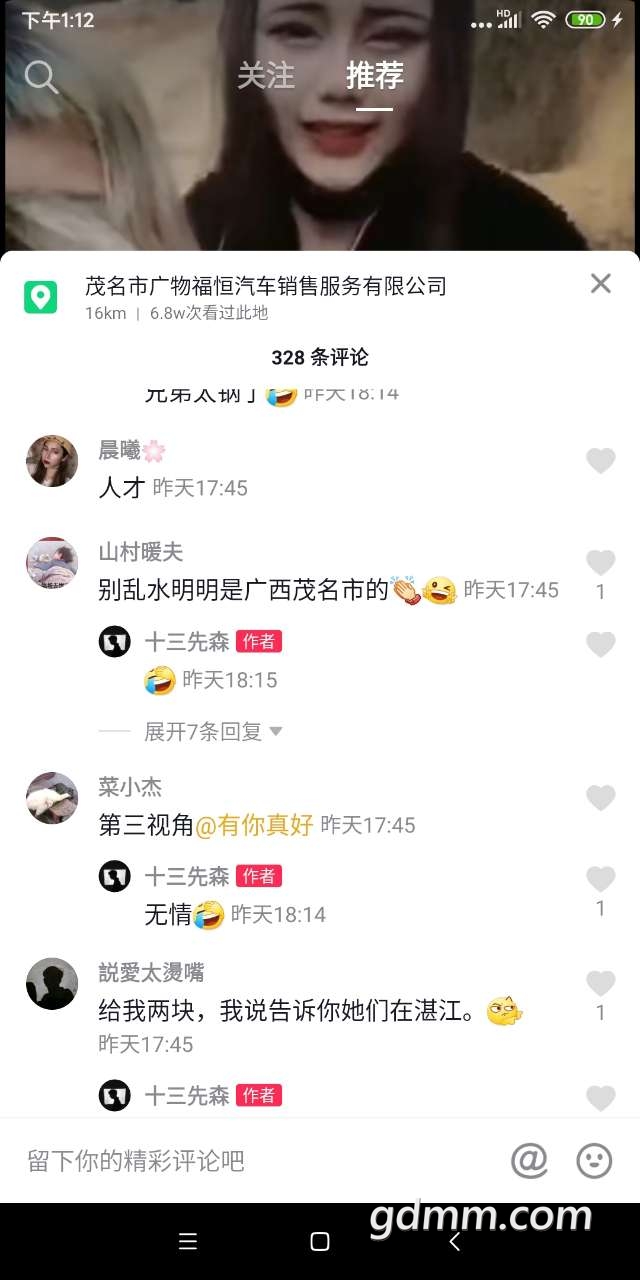
Task: Like 山村暖夫's comment
Action: click(x=600, y=563)
